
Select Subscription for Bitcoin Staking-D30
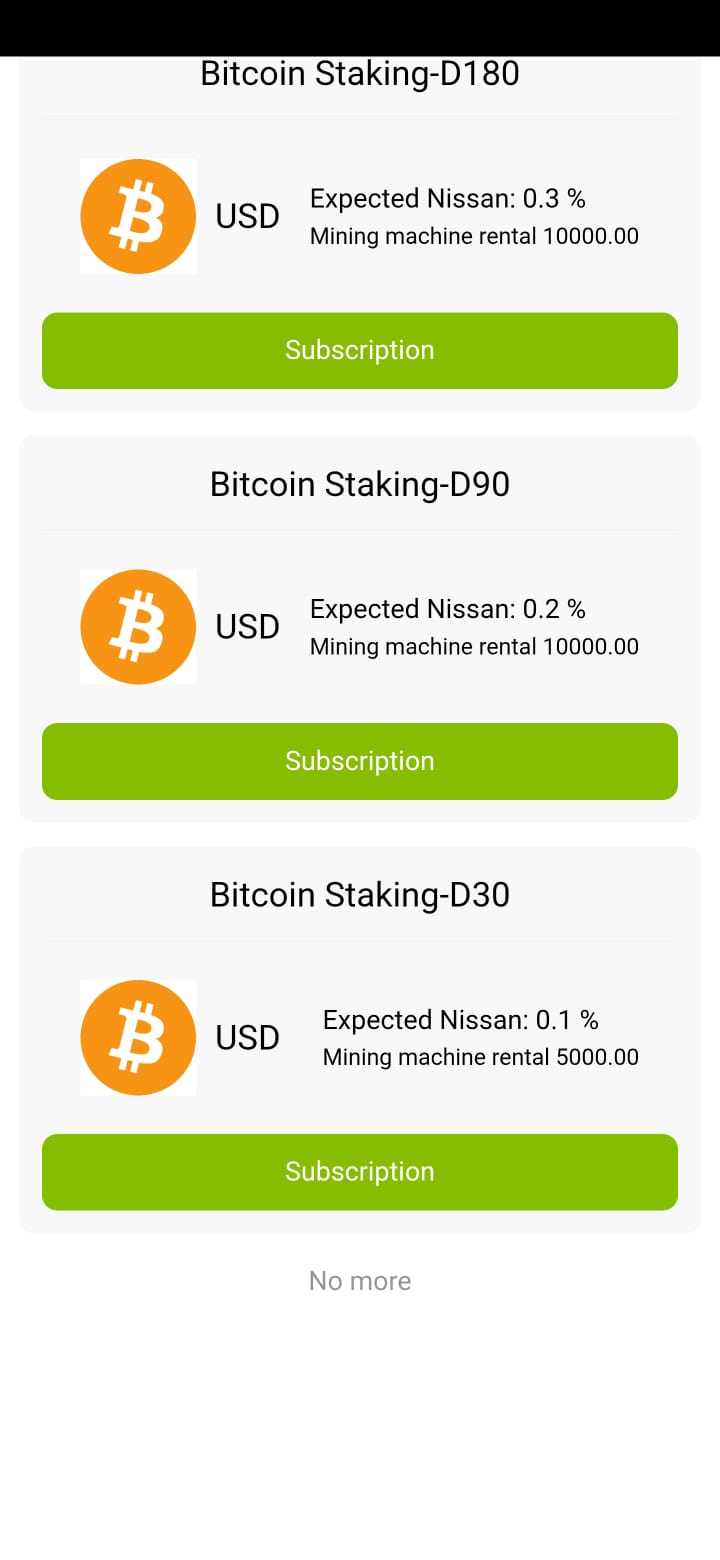[x=360, y=1172]
